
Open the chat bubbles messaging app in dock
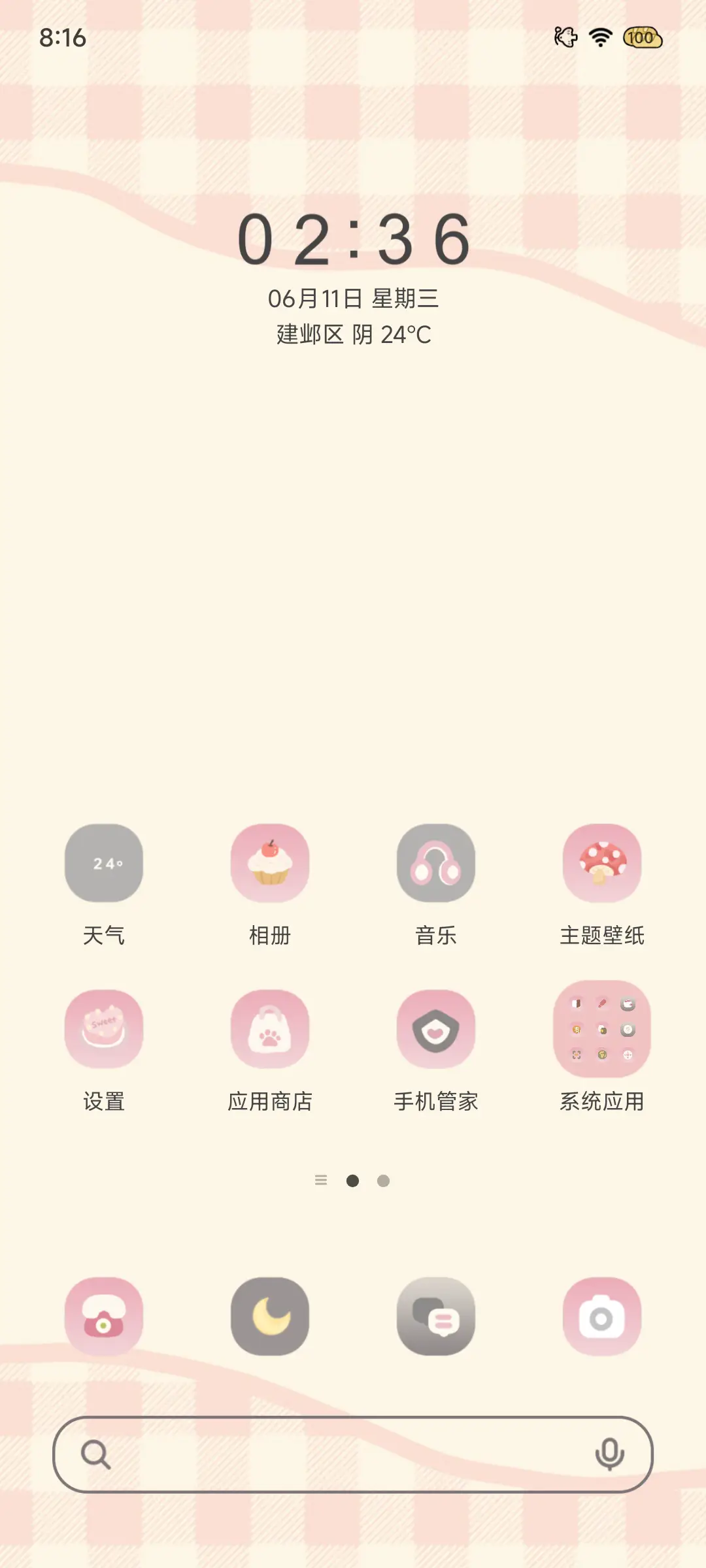tap(436, 1316)
